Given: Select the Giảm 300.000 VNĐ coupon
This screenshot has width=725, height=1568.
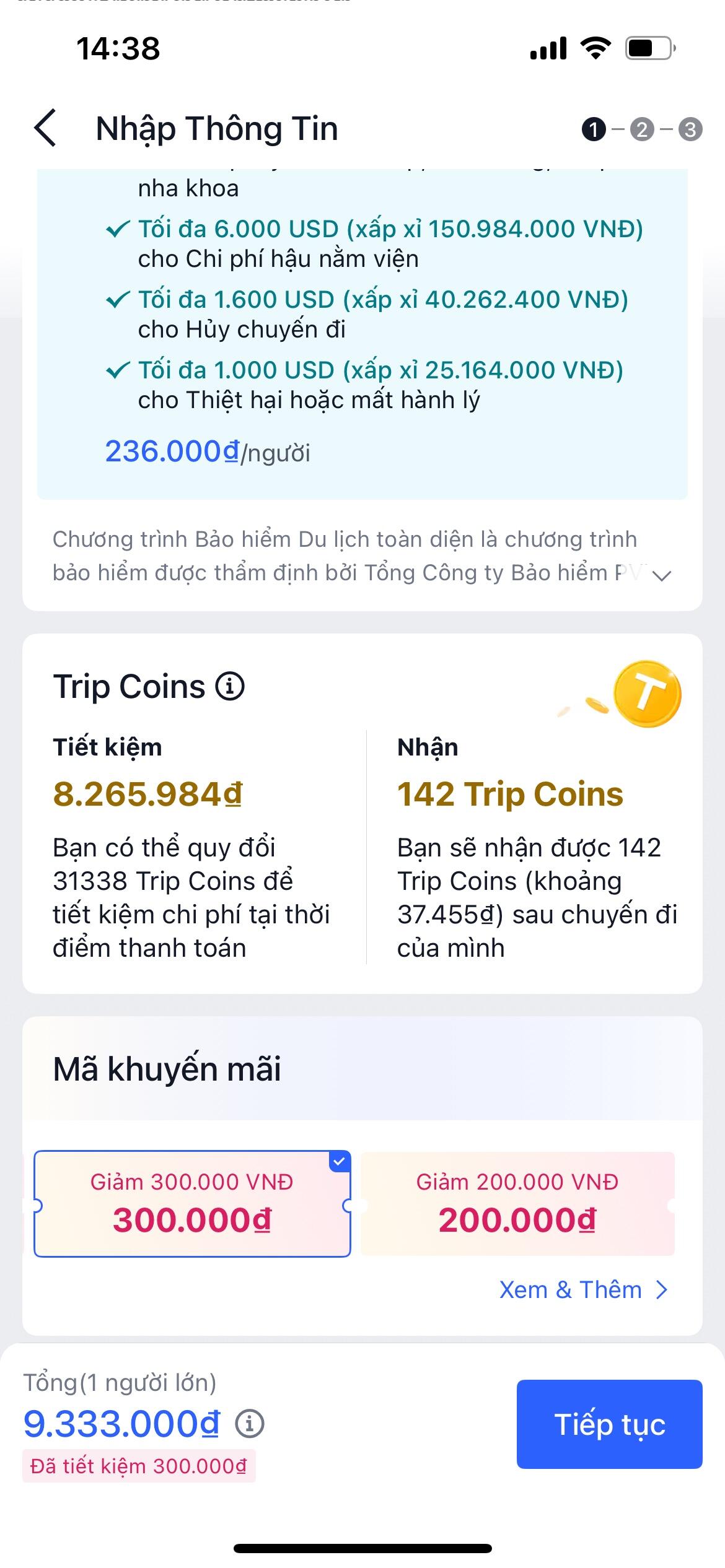Looking at the screenshot, I should pos(192,1204).
